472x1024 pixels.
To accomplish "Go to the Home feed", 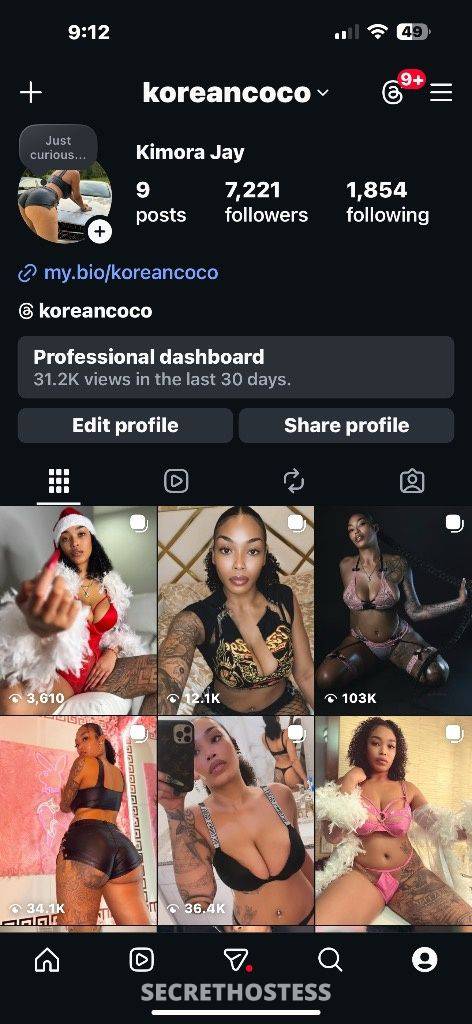I will (47, 959).
